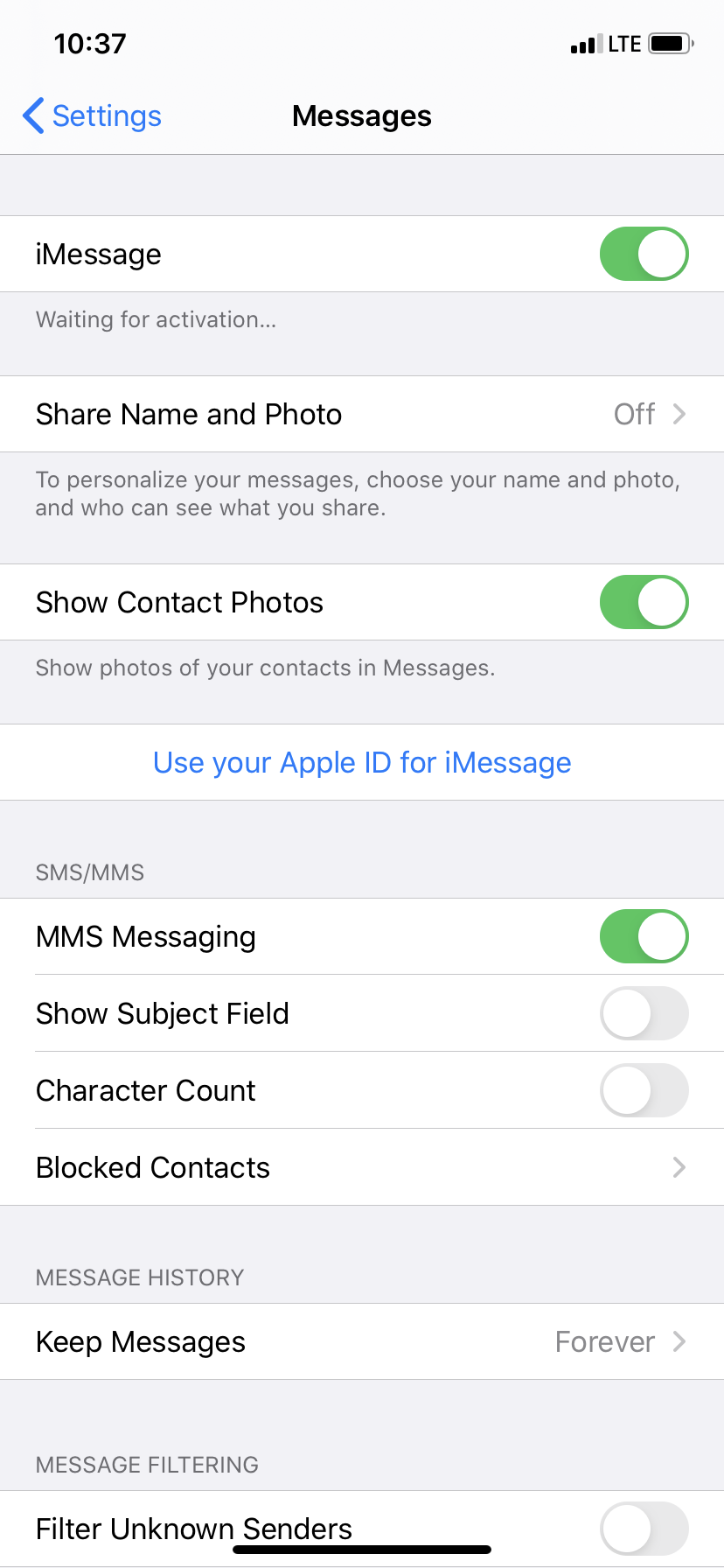Turn on Character Count
This screenshot has height=1568, width=724.
[644, 1090]
